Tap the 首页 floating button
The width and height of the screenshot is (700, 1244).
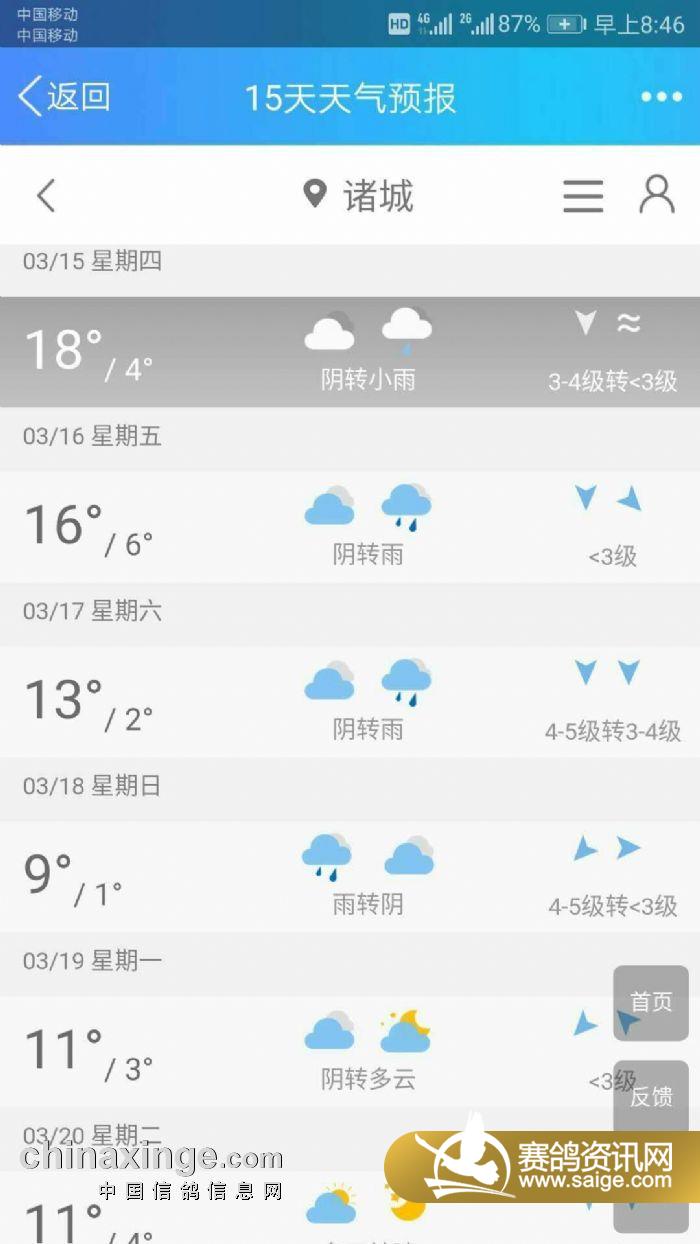[651, 1001]
